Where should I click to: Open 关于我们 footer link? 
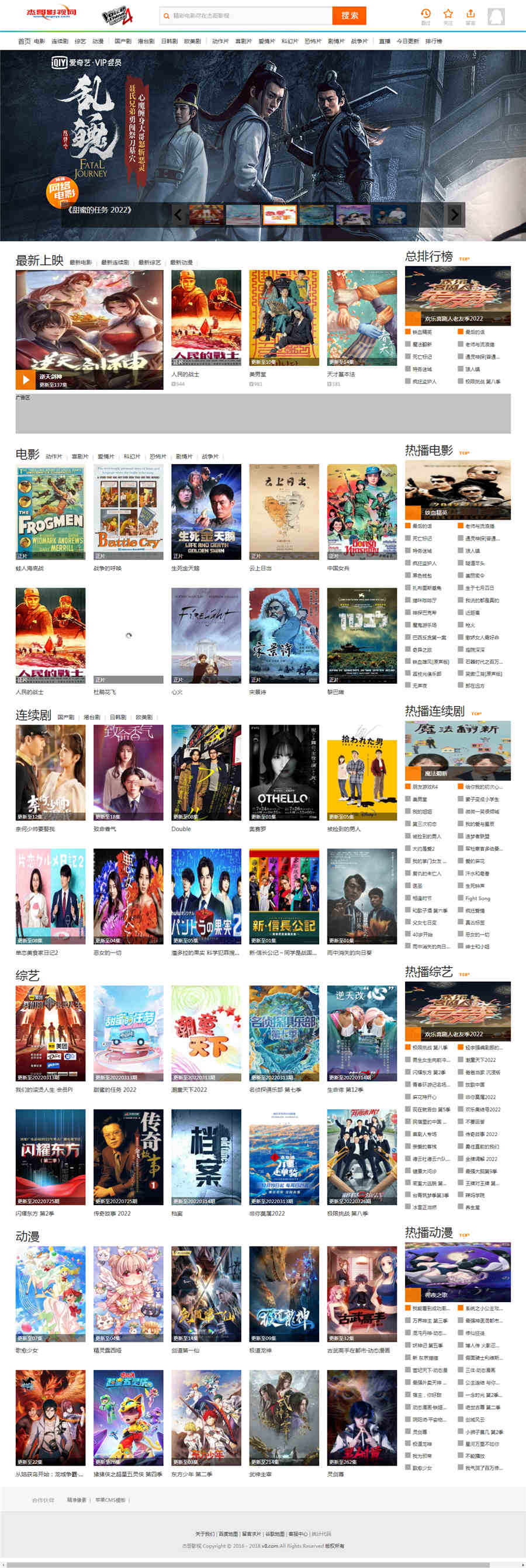(204, 1534)
